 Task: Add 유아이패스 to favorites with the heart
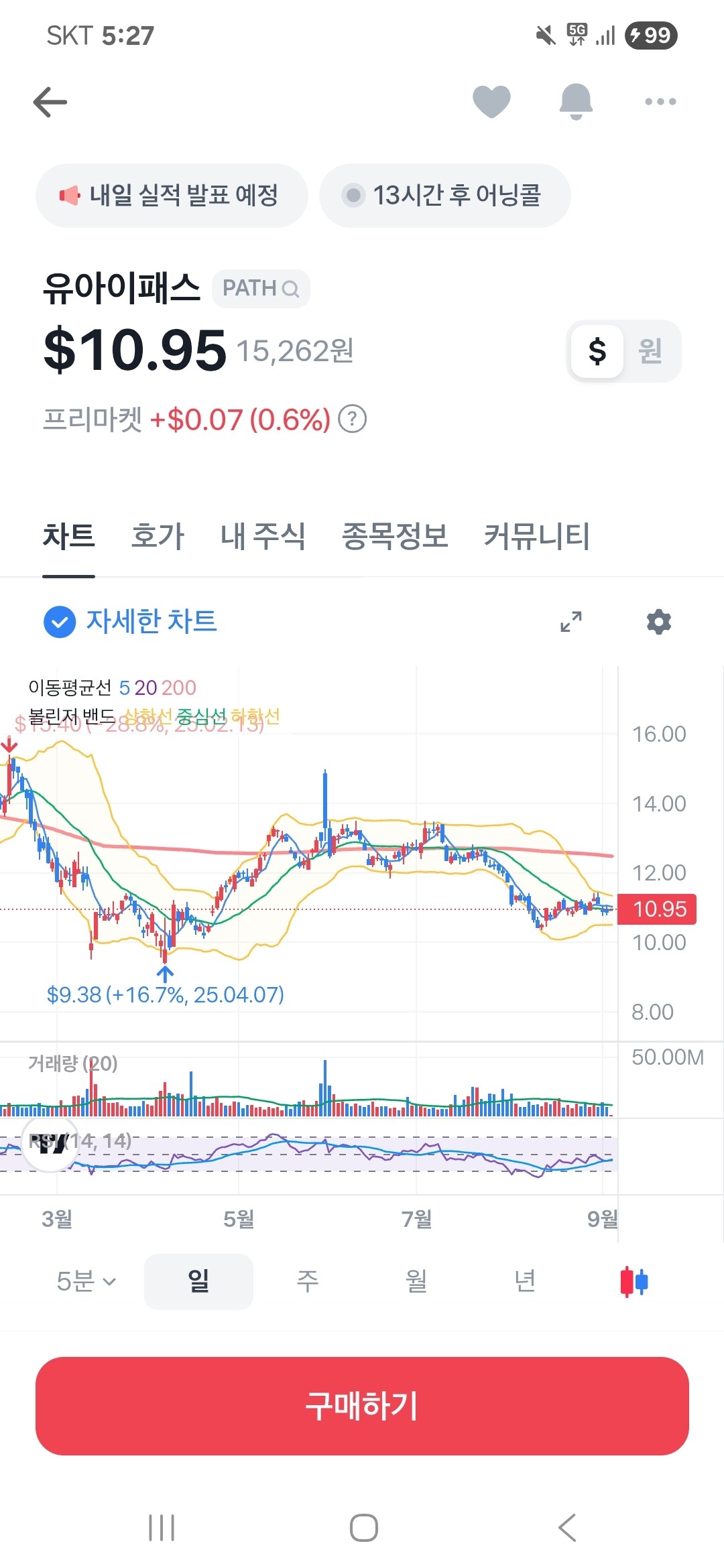(x=491, y=102)
